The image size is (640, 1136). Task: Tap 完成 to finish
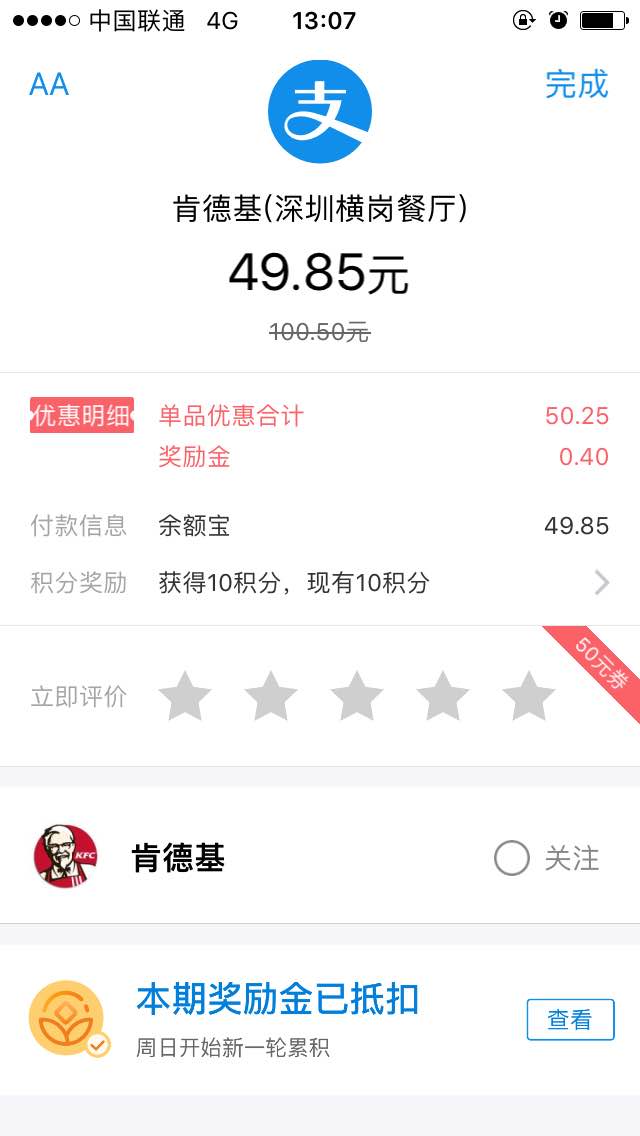tap(576, 85)
